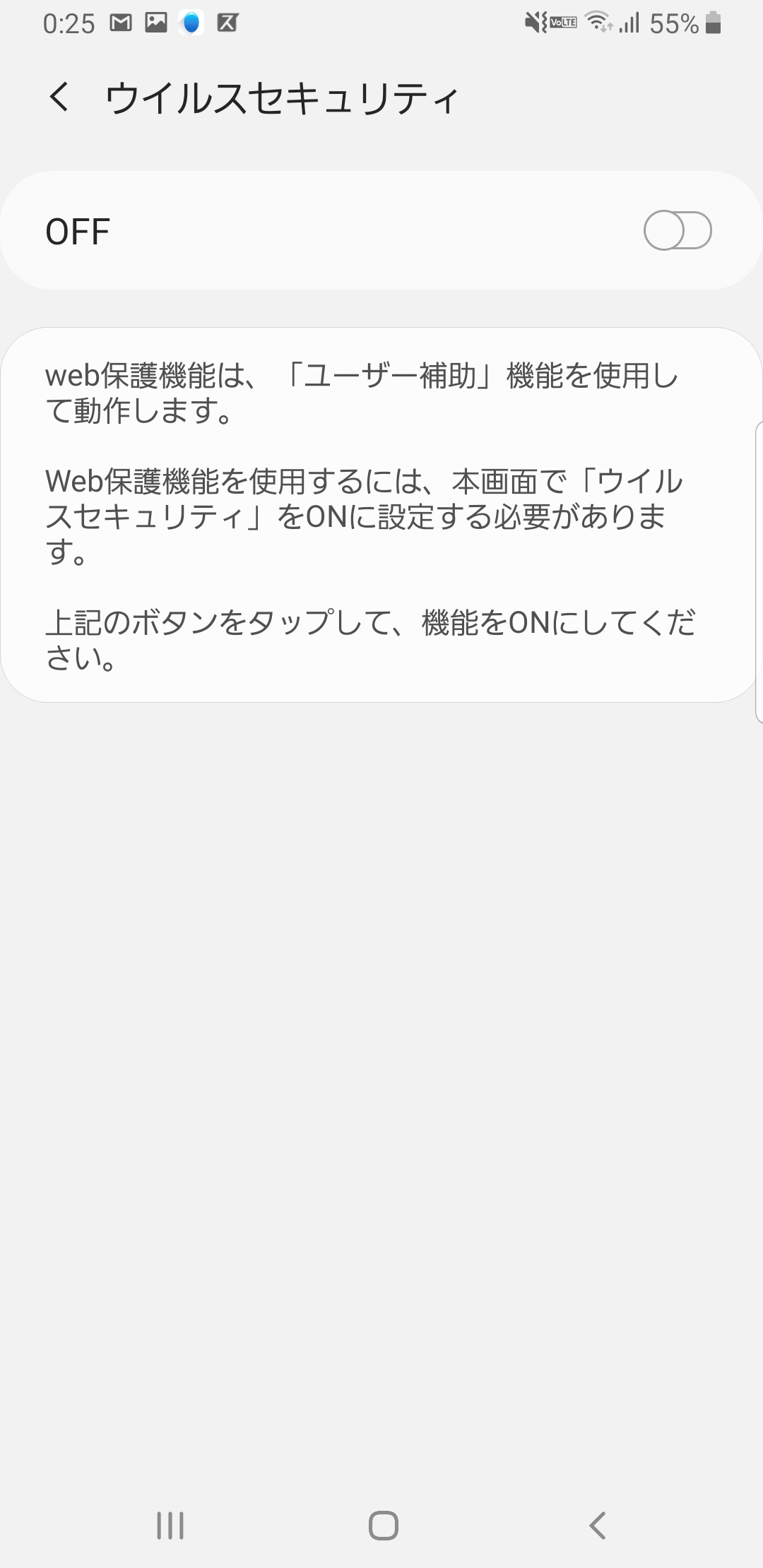763x1568 pixels.
Task: Tap the system back button
Action: pyautogui.click(x=598, y=1526)
